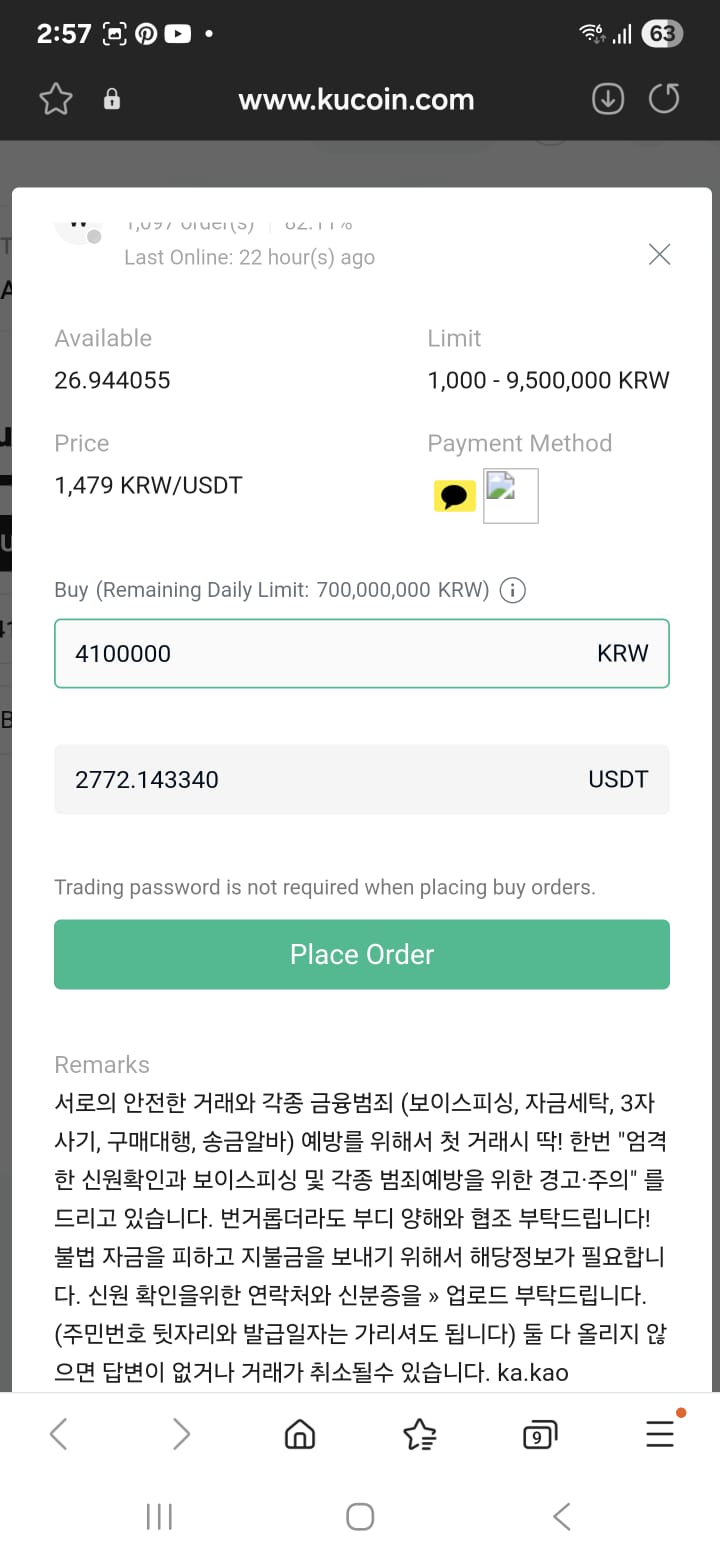The image size is (720, 1560).
Task: Open the browser hamburger menu
Action: [x=660, y=1432]
